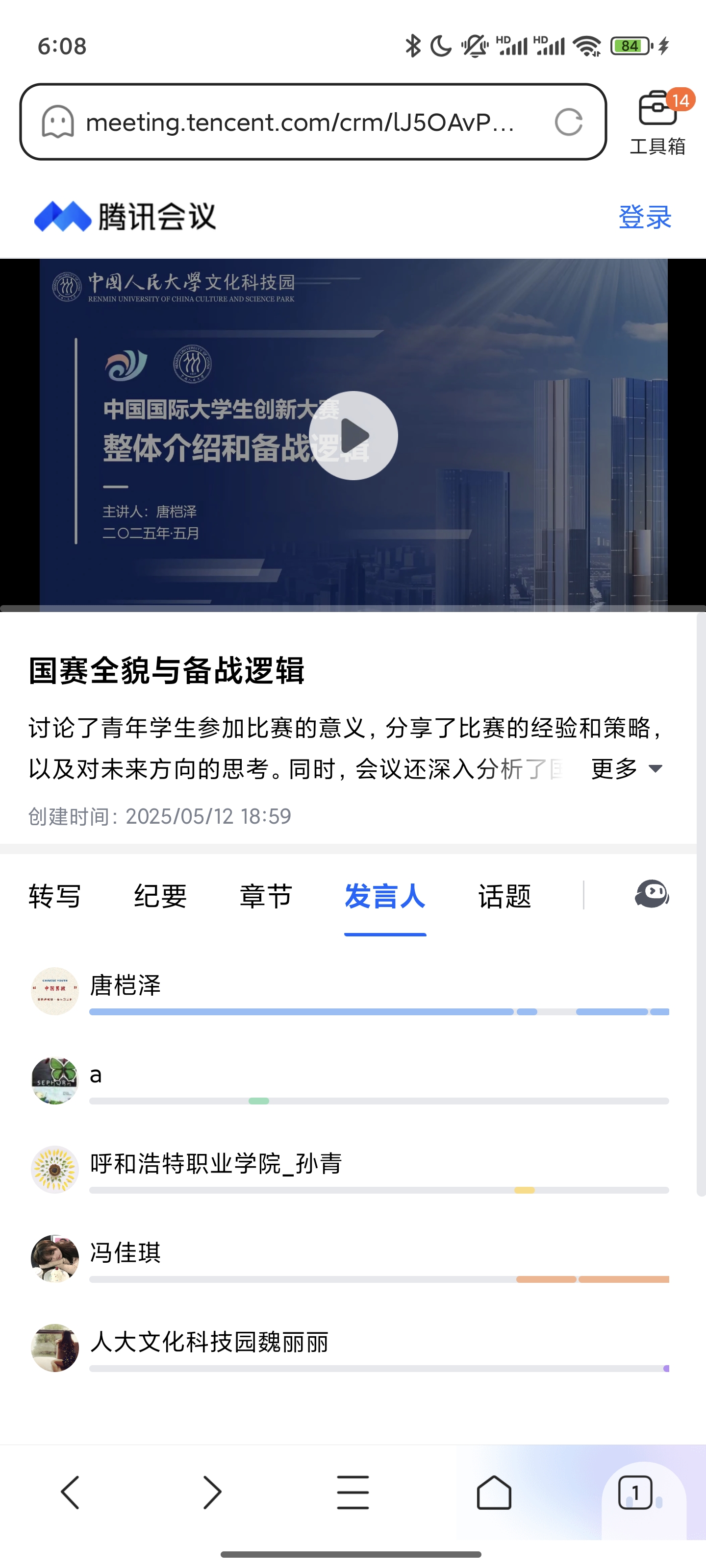This screenshot has width=706, height=1568.
Task: Select speaker 唐桤泽
Action: [126, 985]
